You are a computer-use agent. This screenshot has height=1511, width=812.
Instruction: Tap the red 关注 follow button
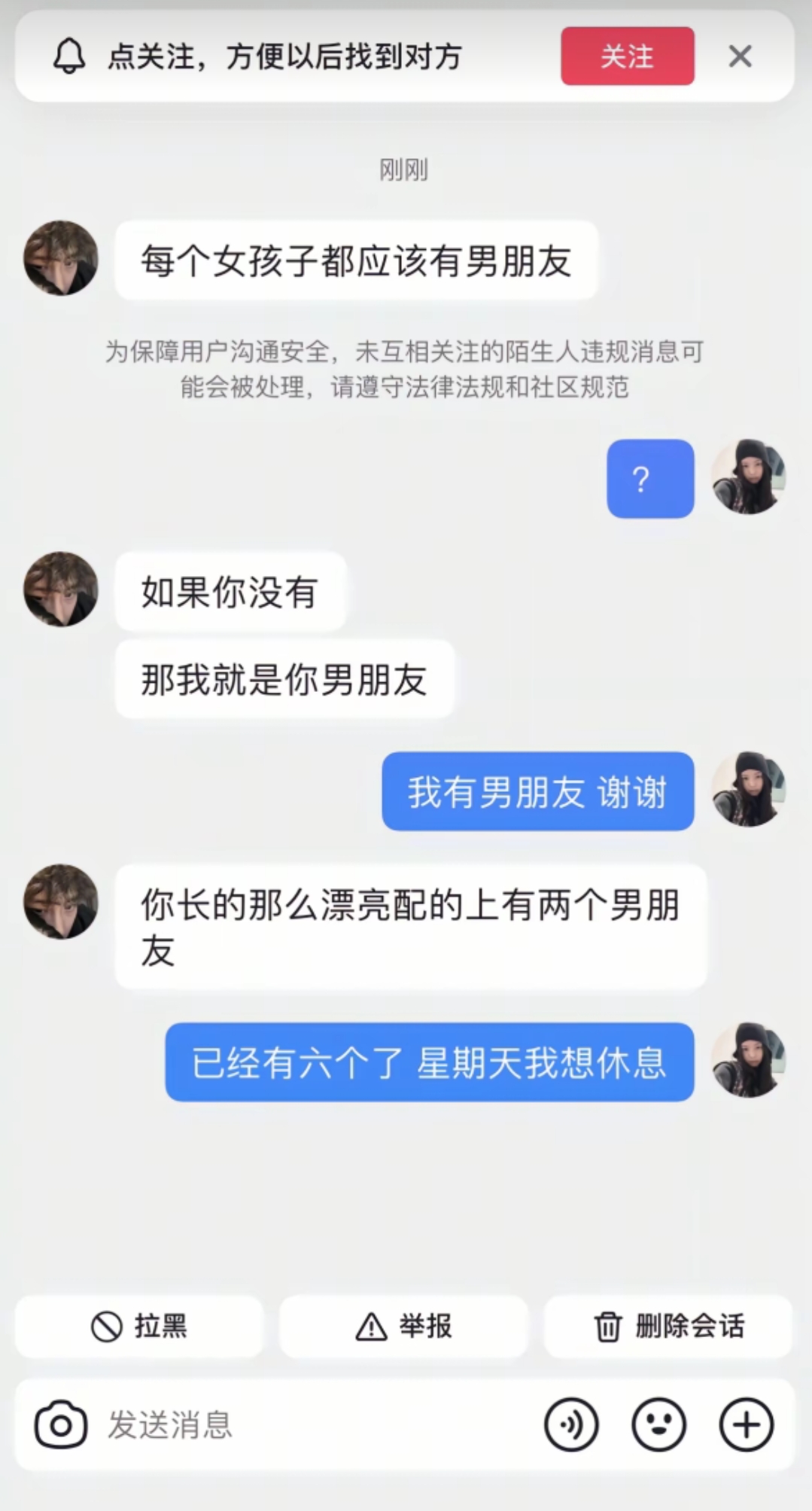pyautogui.click(x=627, y=56)
